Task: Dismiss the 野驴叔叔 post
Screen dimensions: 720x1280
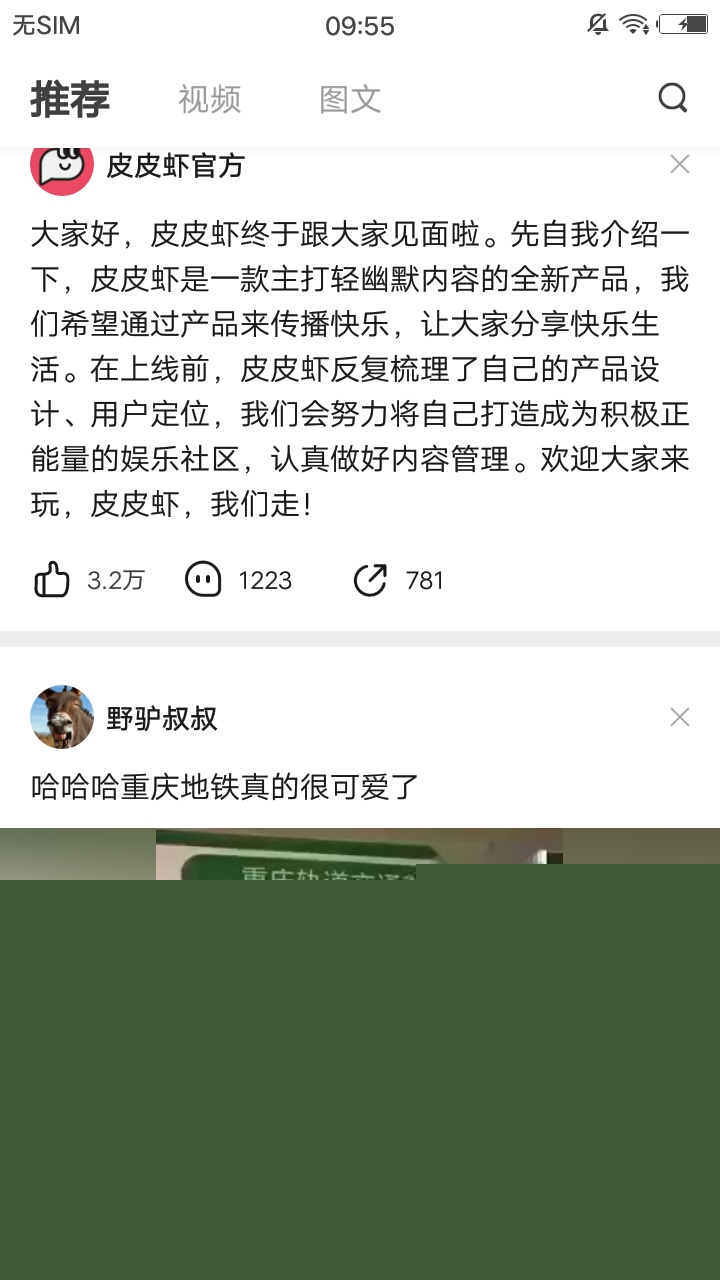Action: coord(680,717)
